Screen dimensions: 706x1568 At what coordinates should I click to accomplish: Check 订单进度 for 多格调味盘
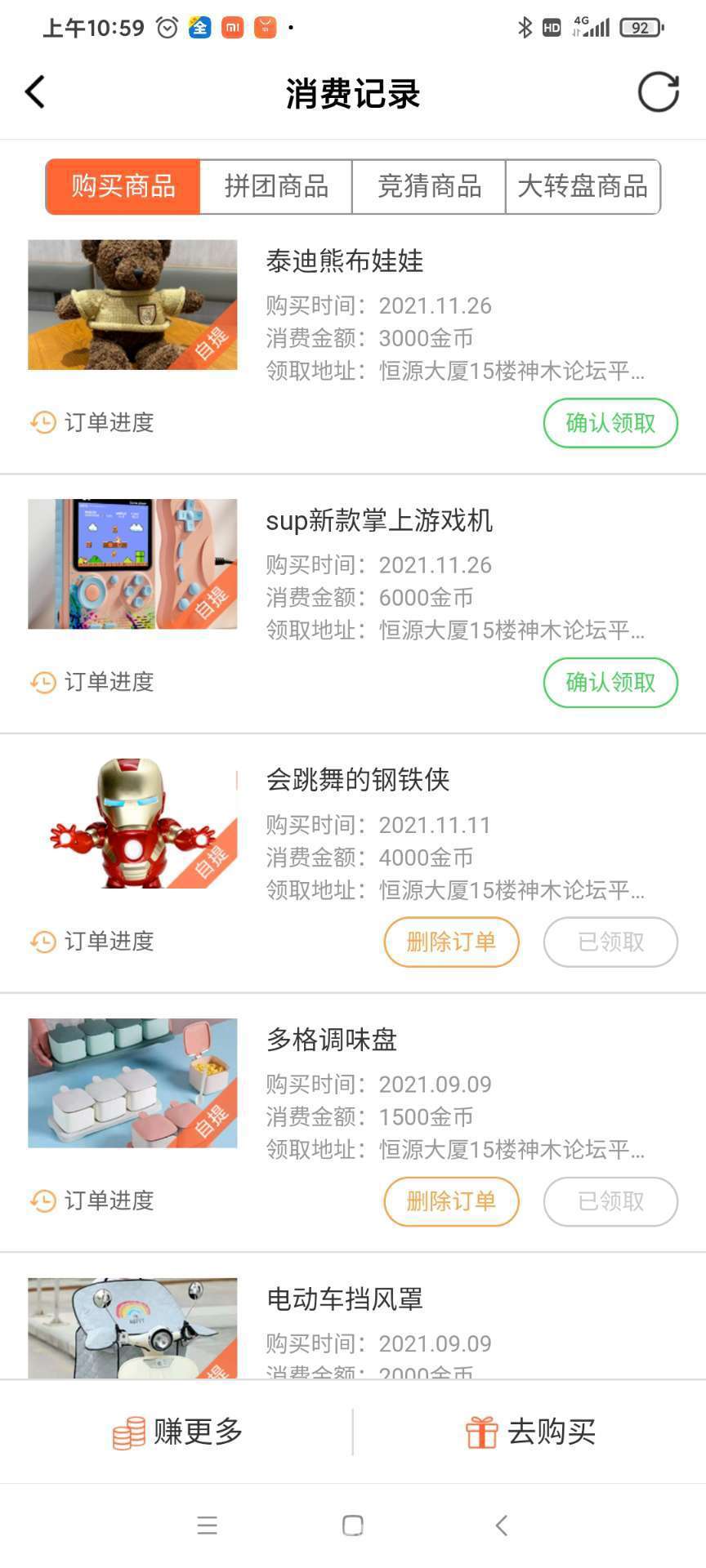[92, 1200]
